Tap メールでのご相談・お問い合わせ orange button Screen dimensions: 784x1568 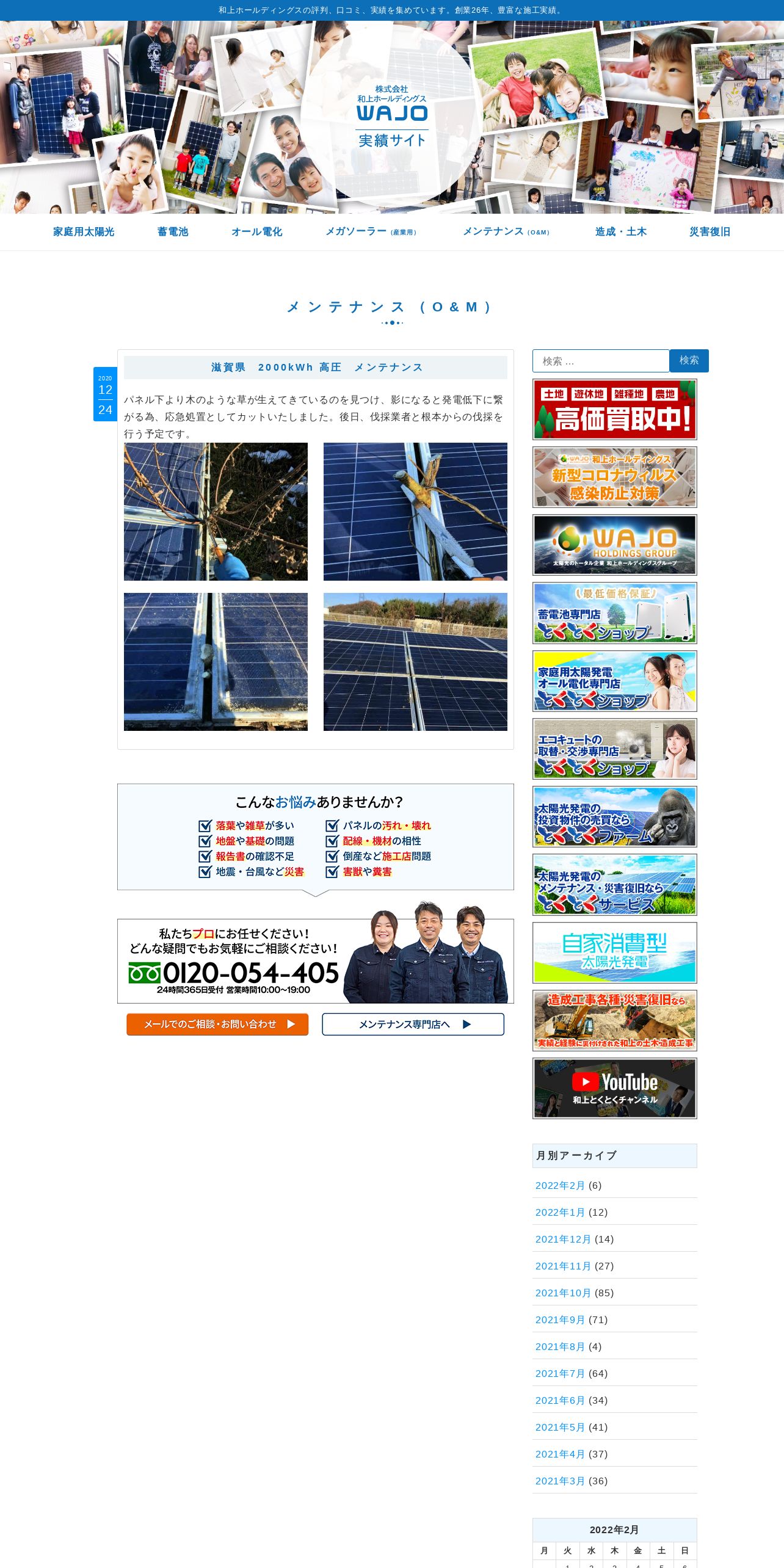click(x=217, y=1024)
